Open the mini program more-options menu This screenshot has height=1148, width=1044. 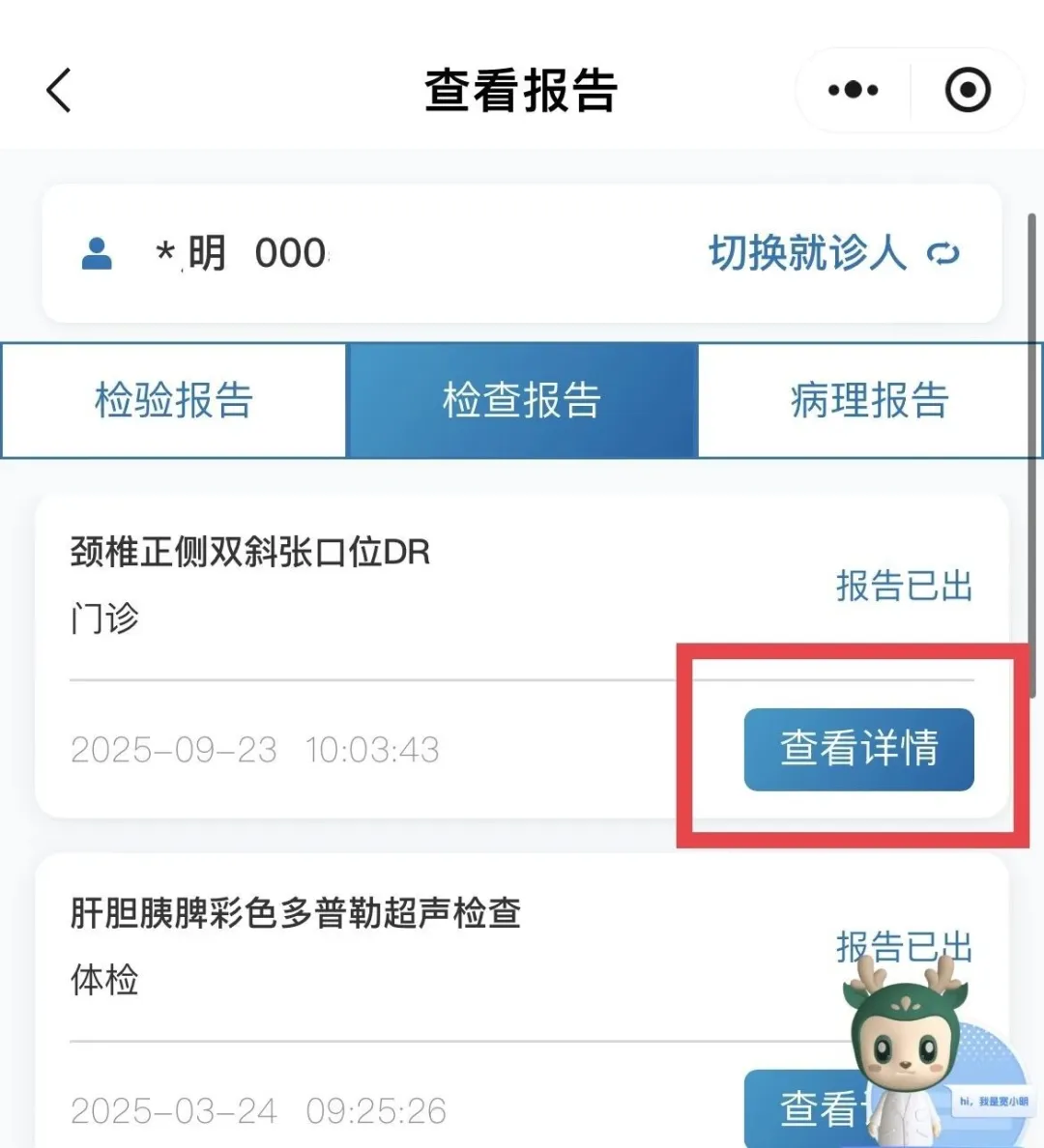click(x=853, y=91)
